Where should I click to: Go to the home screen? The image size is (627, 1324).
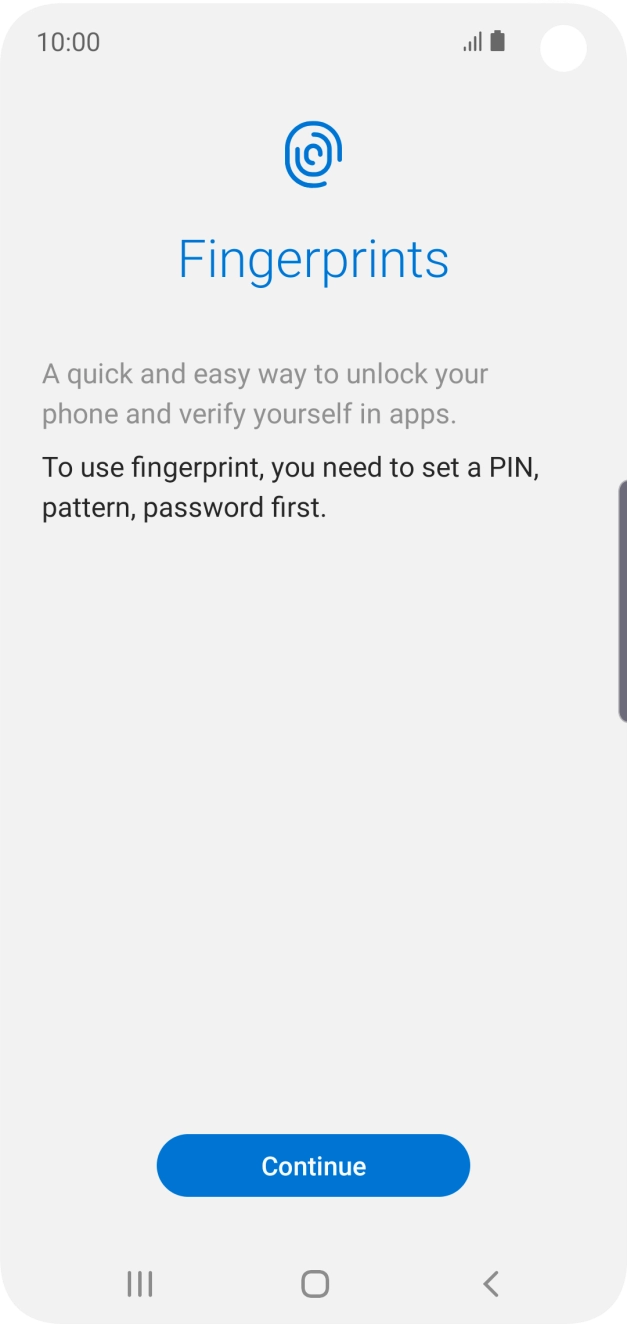tap(314, 1284)
